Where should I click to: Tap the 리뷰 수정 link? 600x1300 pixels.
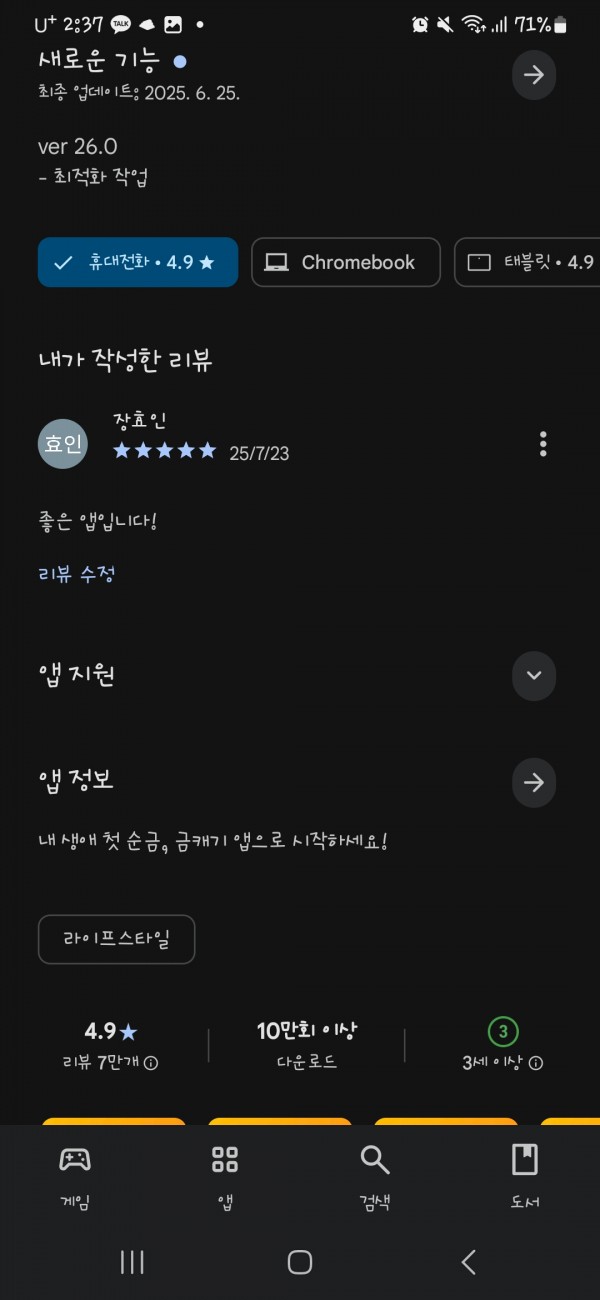pyautogui.click(x=77, y=574)
